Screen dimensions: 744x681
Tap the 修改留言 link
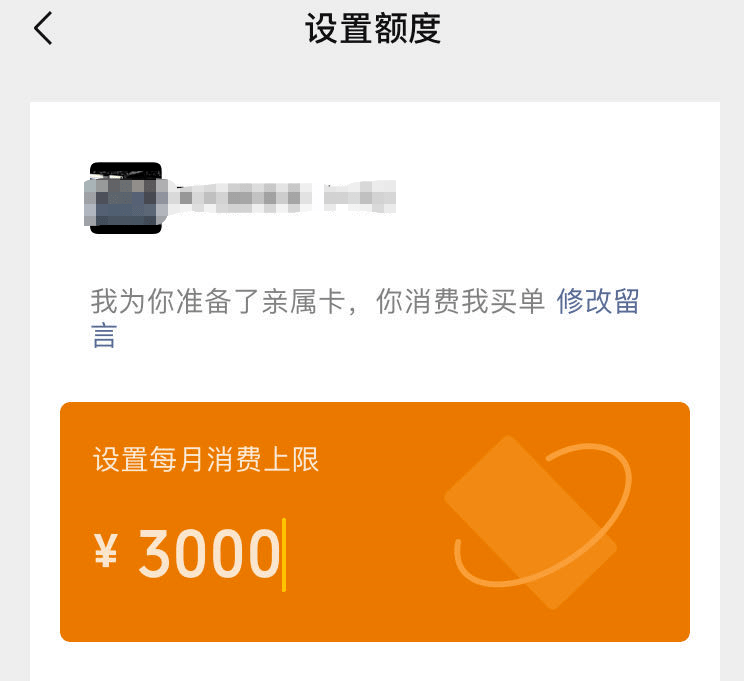[598, 301]
